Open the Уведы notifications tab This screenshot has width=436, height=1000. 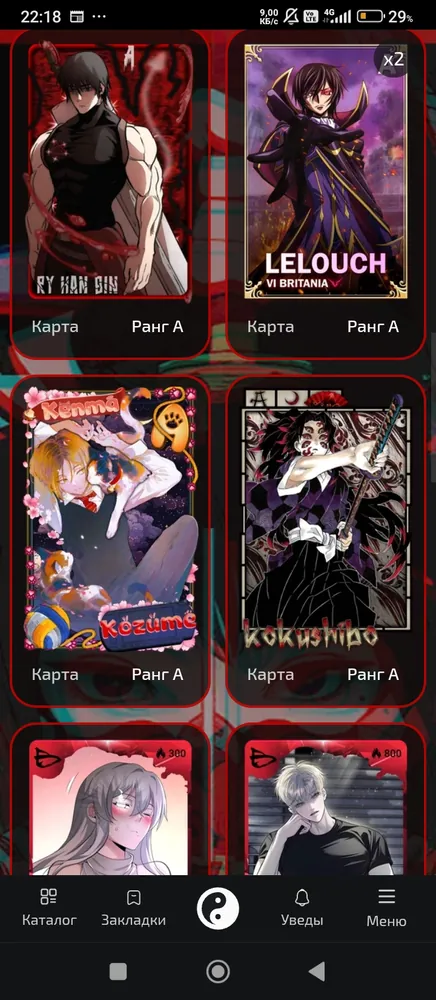[x=302, y=908]
